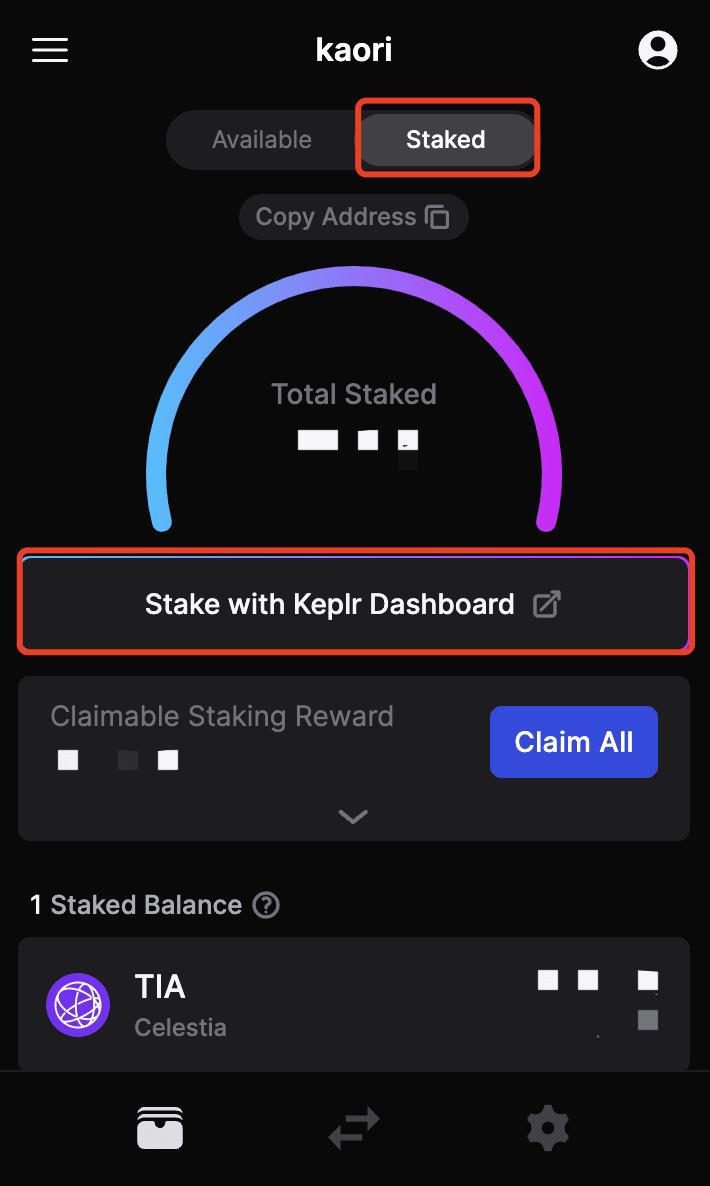Screen dimensions: 710x1186
Task: Open the swap tab in bottom bar
Action: click(354, 1129)
